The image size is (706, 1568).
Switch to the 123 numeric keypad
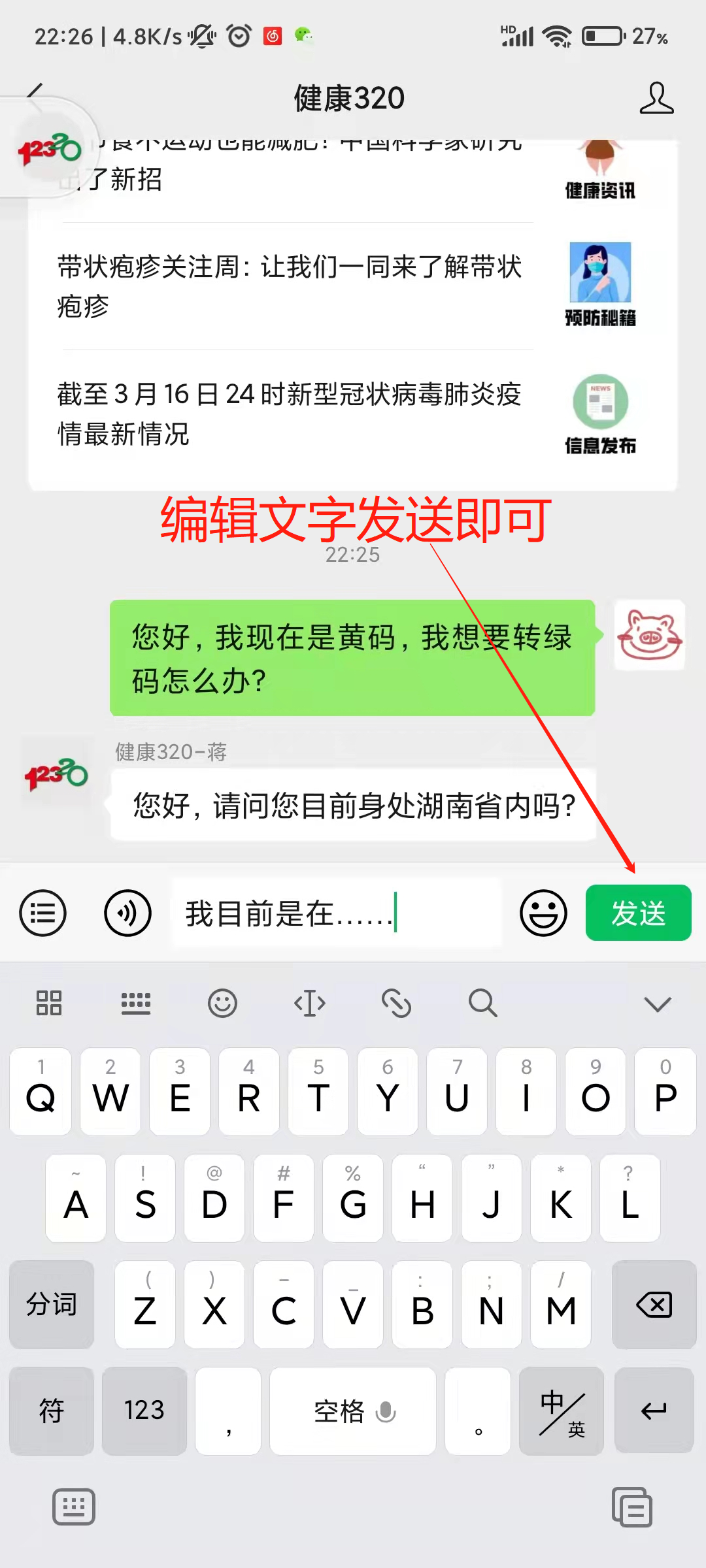144,1411
